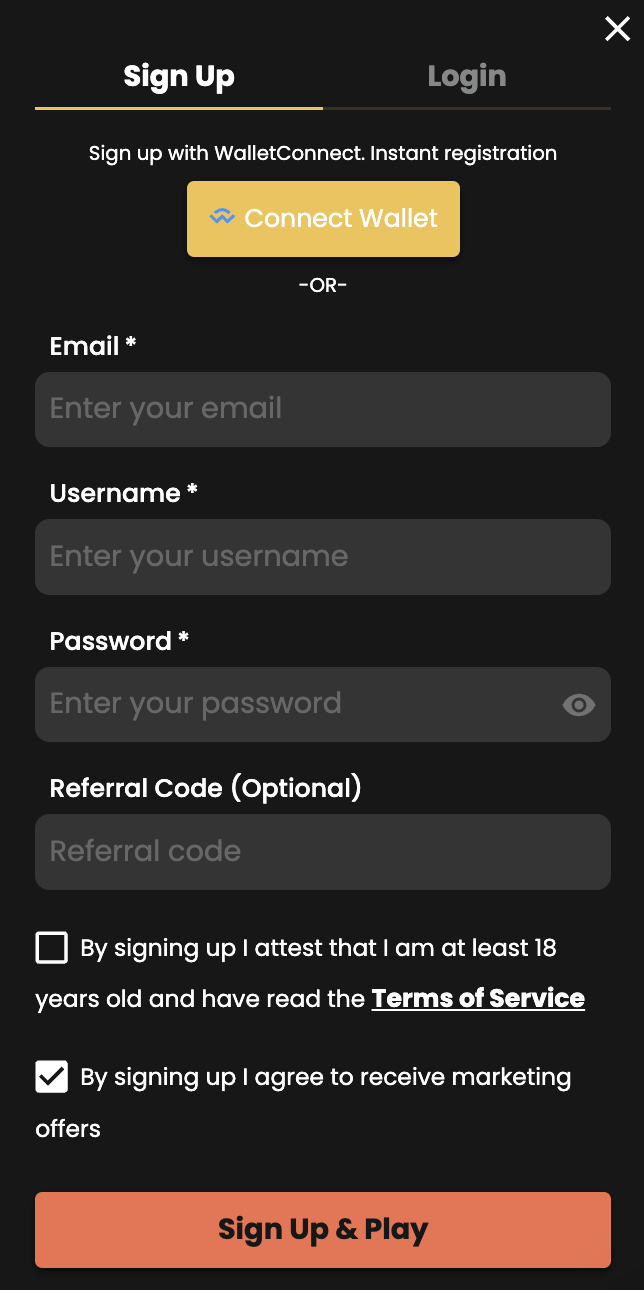Focus the password field

point(300,704)
